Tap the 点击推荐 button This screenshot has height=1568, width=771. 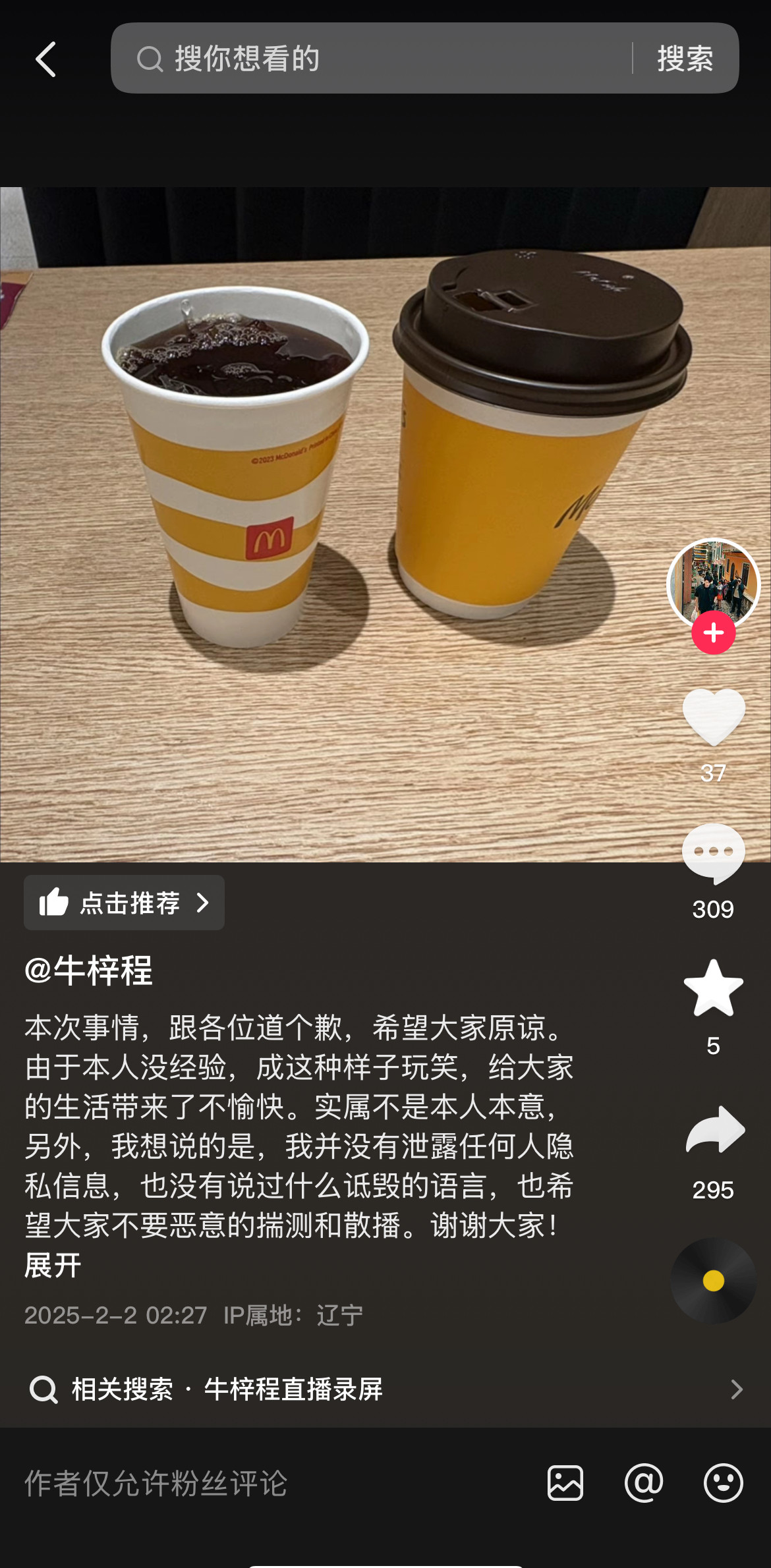tap(124, 903)
